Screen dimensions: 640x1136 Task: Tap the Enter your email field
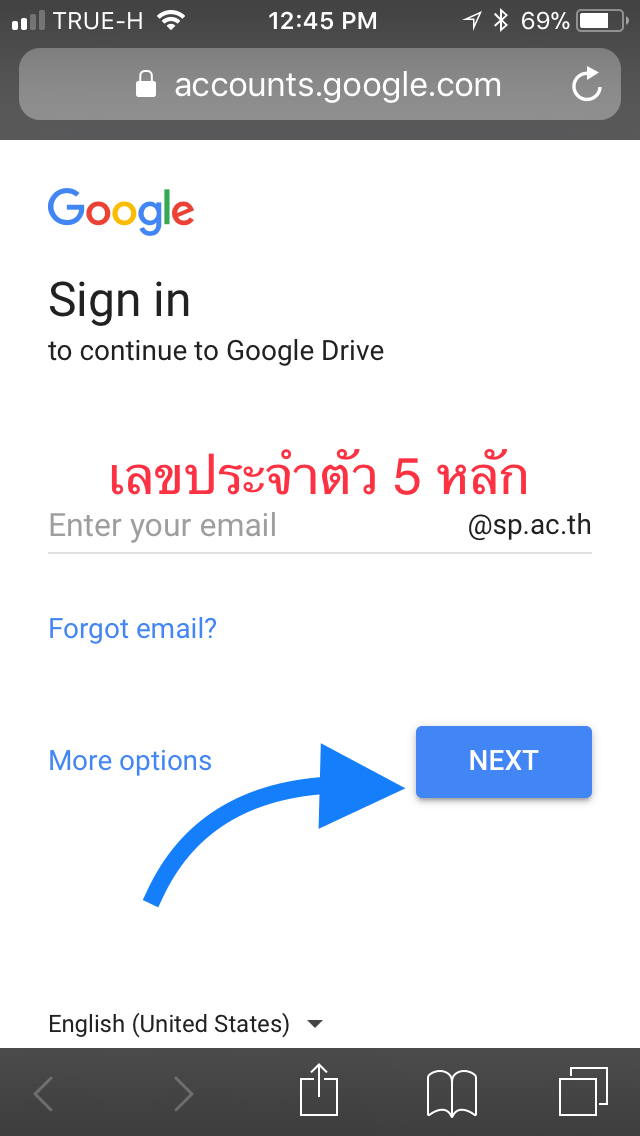pyautogui.click(x=250, y=526)
